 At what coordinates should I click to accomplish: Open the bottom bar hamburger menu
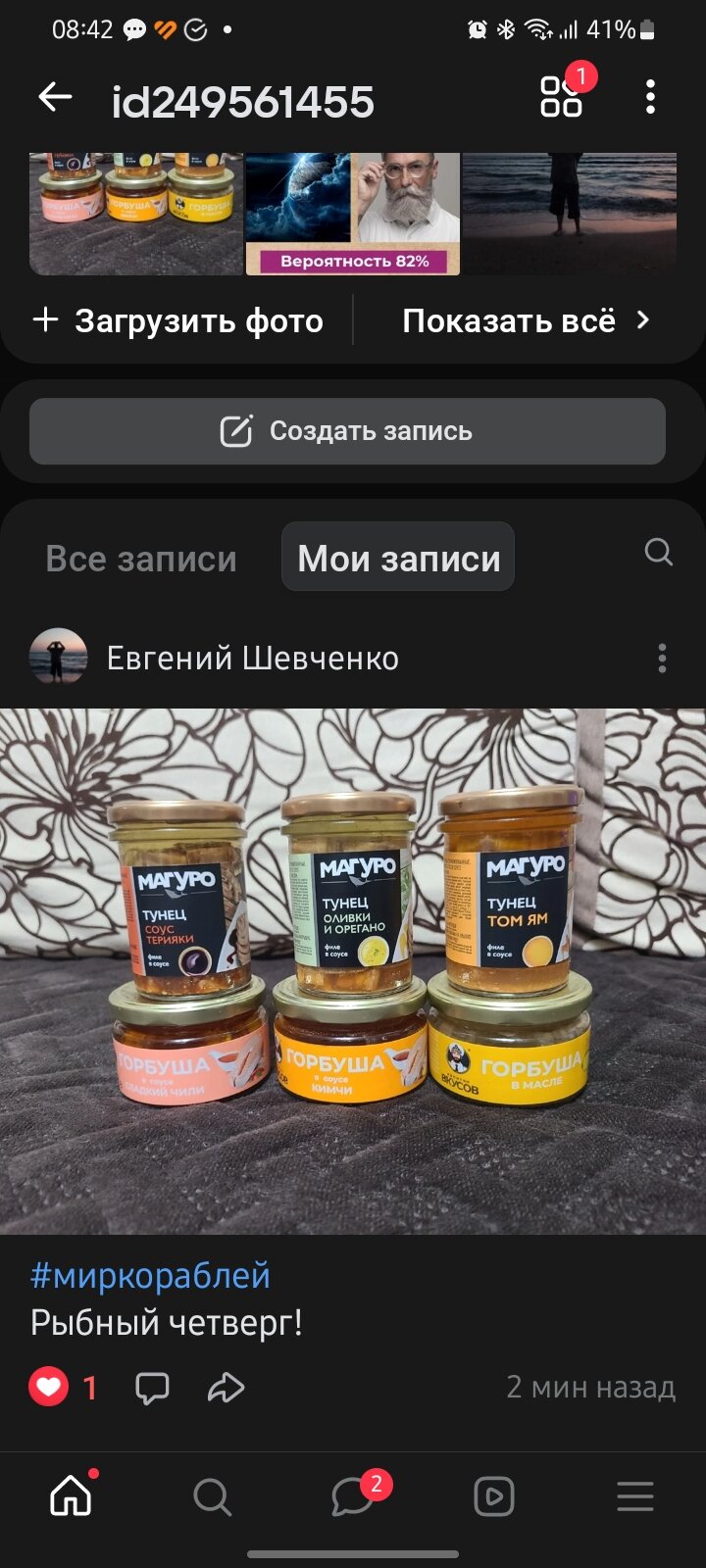click(x=635, y=1496)
